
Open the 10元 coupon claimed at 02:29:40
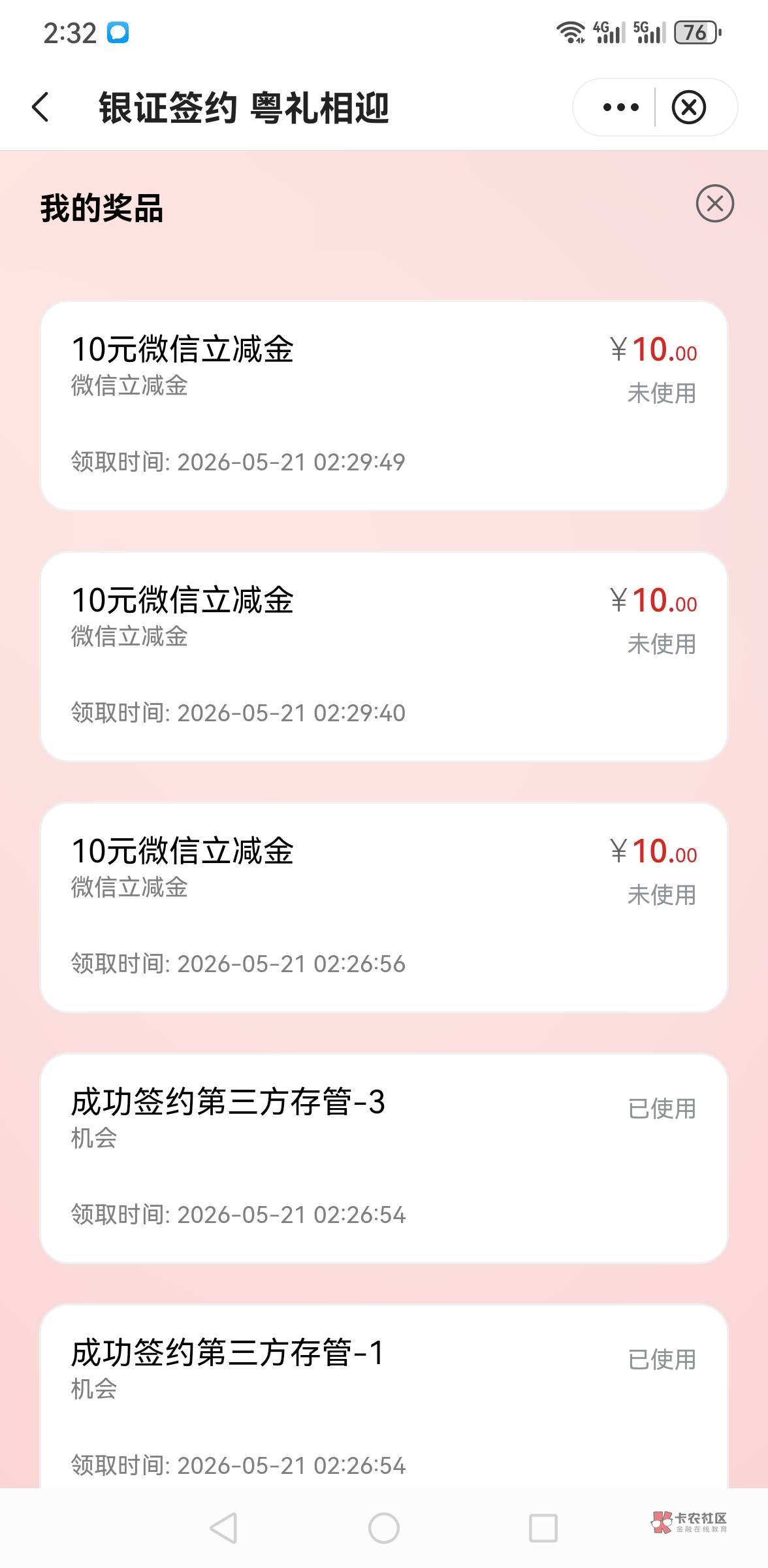coord(384,657)
